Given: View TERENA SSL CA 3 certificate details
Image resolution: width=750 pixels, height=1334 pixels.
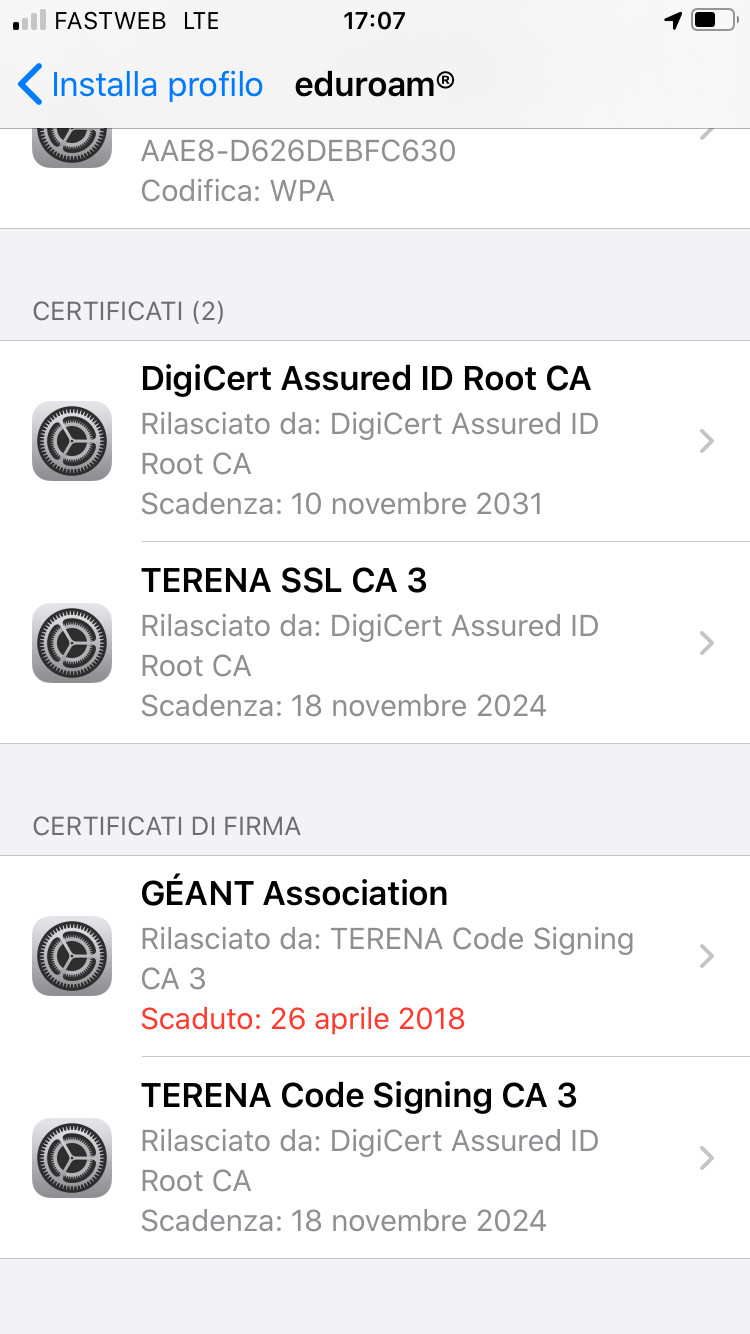Looking at the screenshot, I should pos(375,643).
